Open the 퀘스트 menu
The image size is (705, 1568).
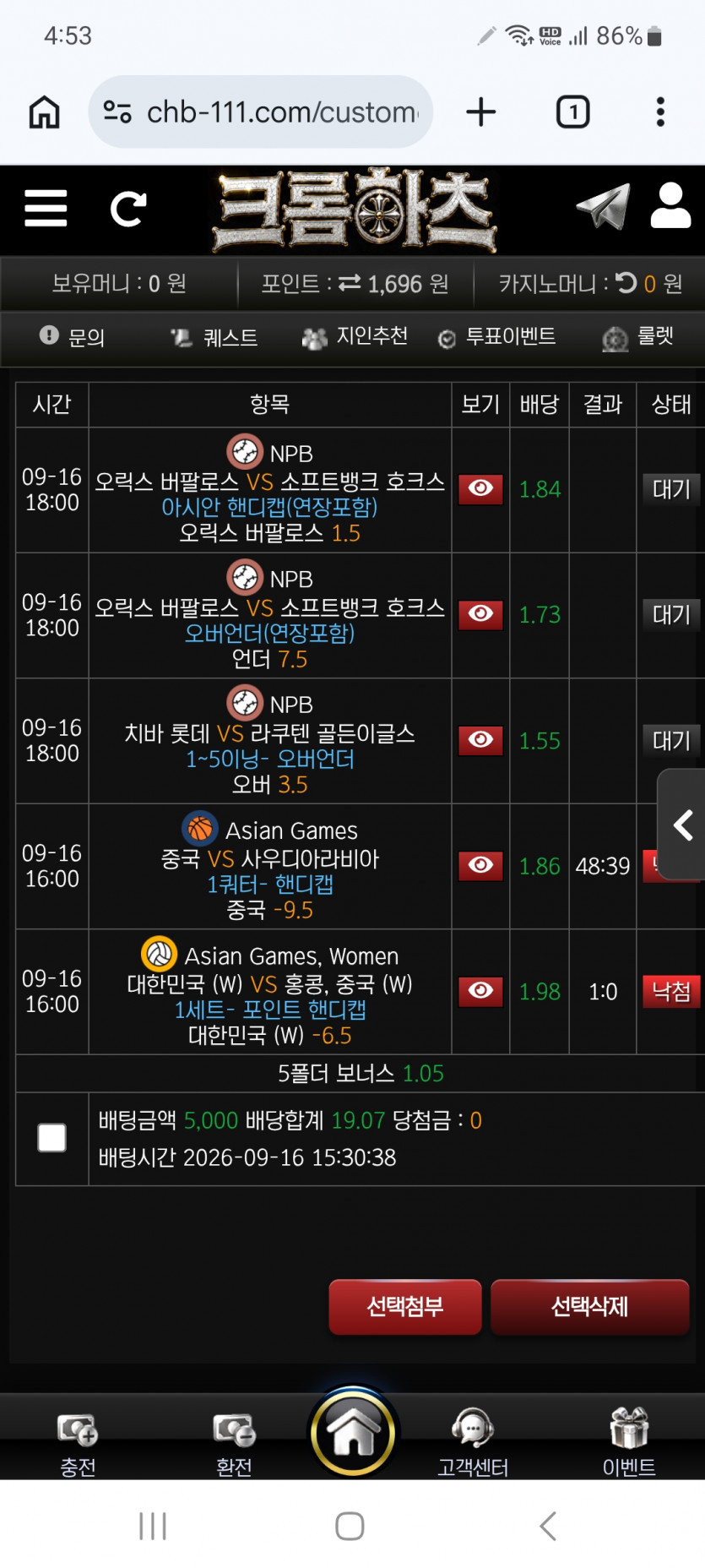(x=214, y=337)
